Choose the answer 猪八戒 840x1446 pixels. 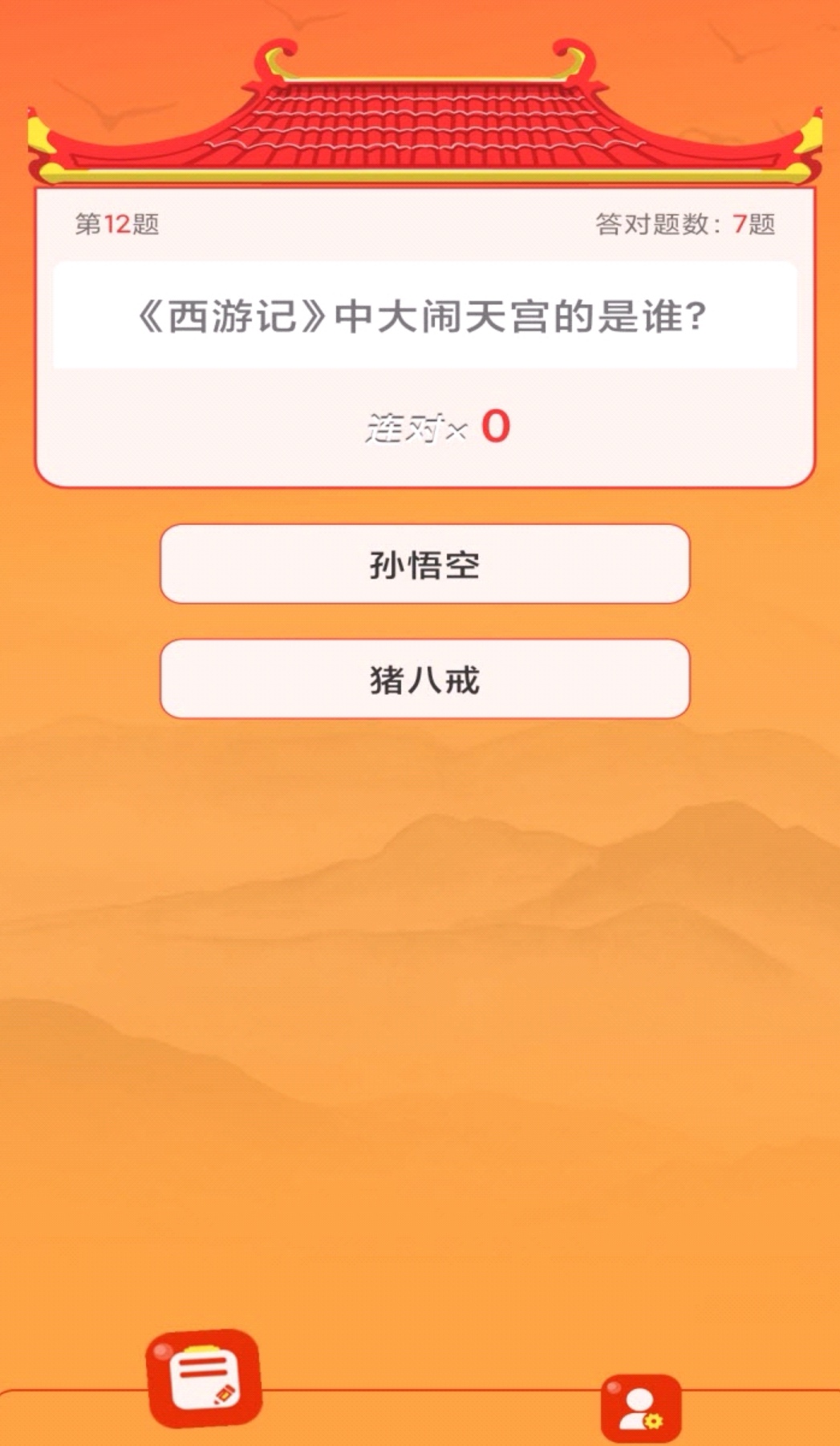(x=424, y=679)
